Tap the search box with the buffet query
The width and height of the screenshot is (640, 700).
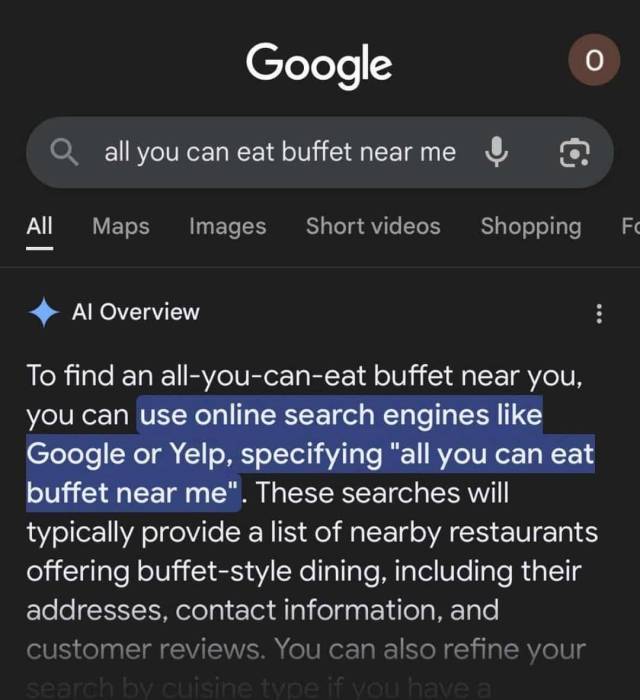pos(280,152)
